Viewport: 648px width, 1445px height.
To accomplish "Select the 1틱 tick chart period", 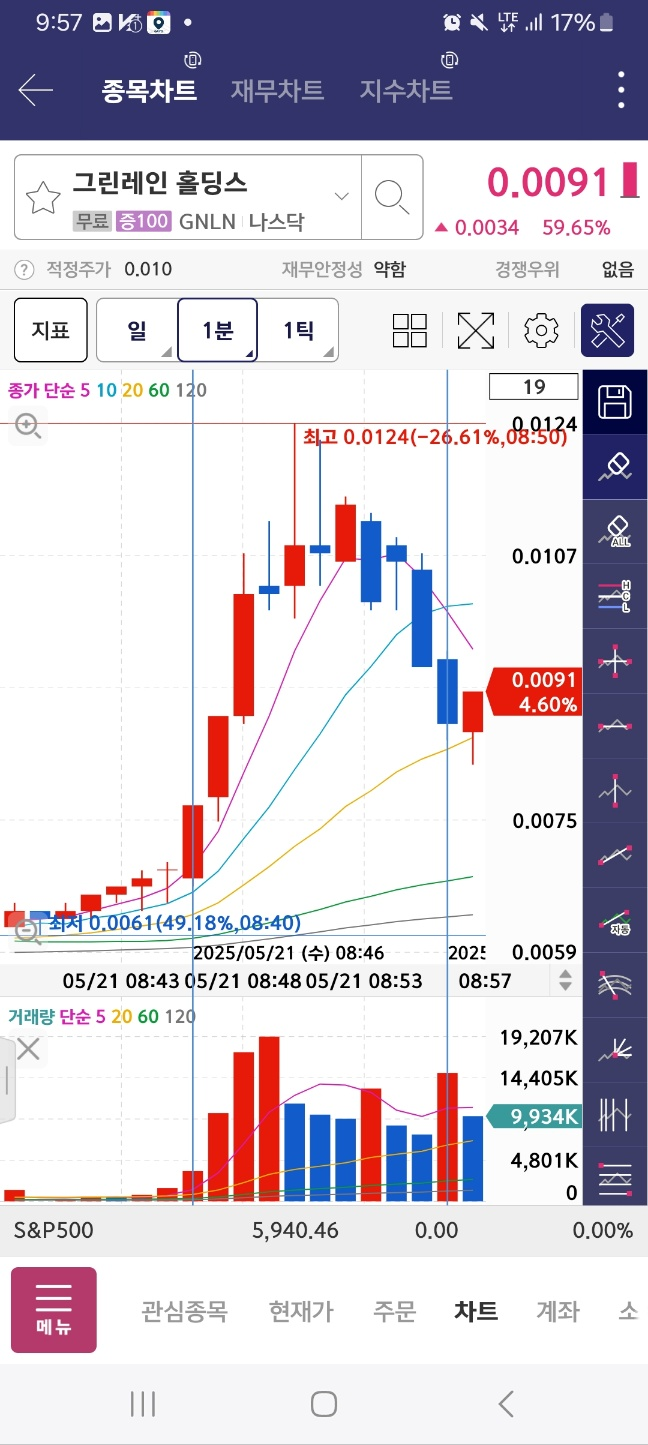I will click(x=298, y=330).
